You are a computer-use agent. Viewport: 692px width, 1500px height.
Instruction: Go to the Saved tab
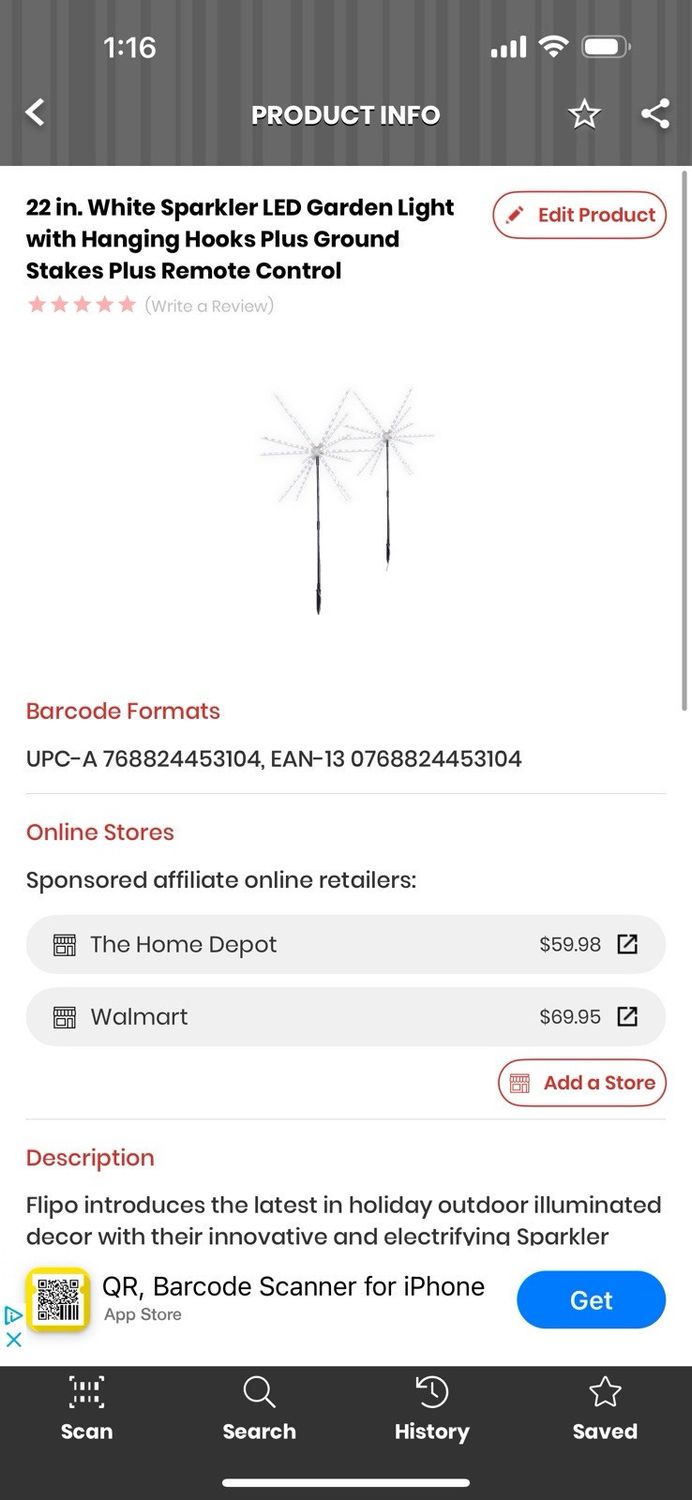tap(604, 1409)
